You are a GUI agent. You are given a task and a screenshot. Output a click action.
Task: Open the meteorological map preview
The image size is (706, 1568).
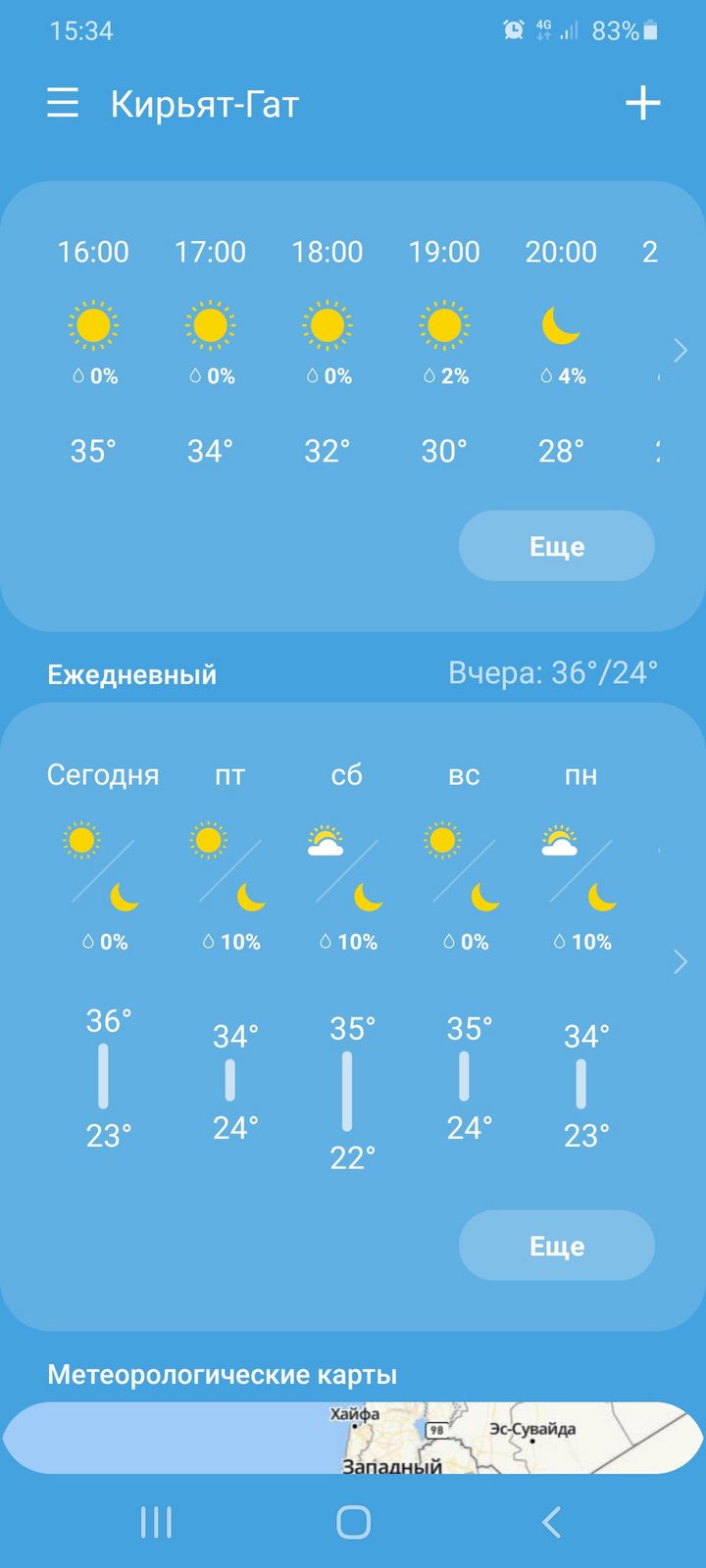click(x=353, y=1438)
